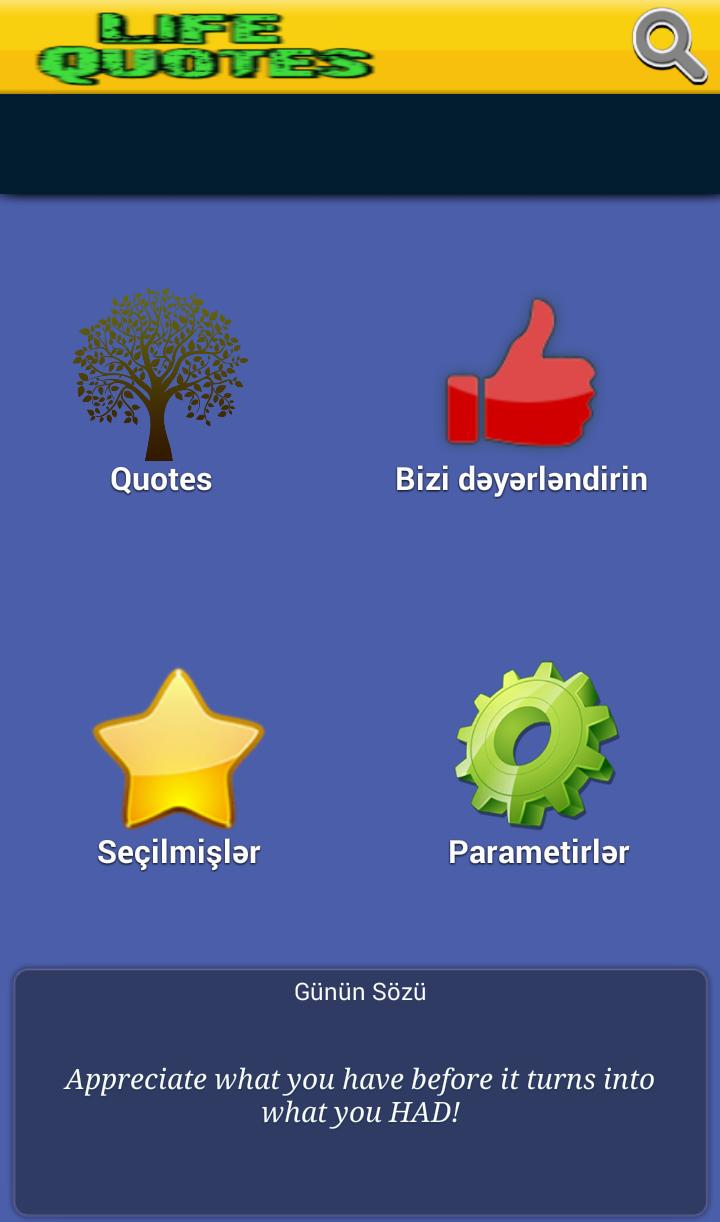This screenshot has height=1222, width=720.
Task: Open the Günün Sözü quote card
Action: coord(360,1092)
